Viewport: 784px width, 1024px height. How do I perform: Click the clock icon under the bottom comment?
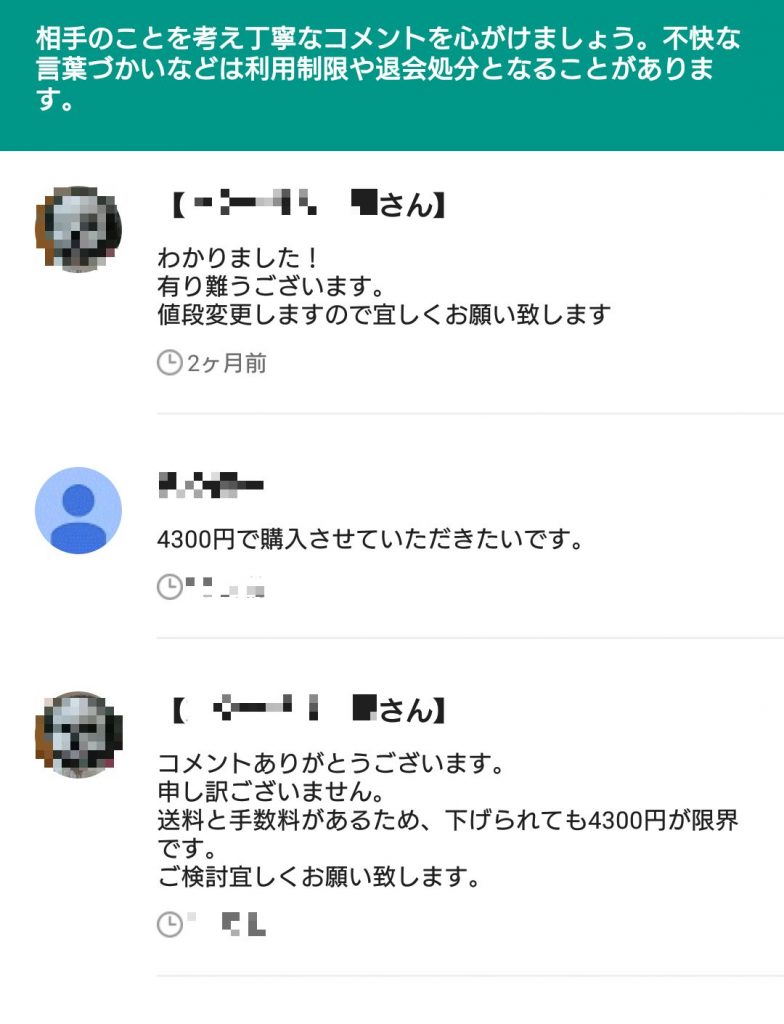tap(168, 923)
